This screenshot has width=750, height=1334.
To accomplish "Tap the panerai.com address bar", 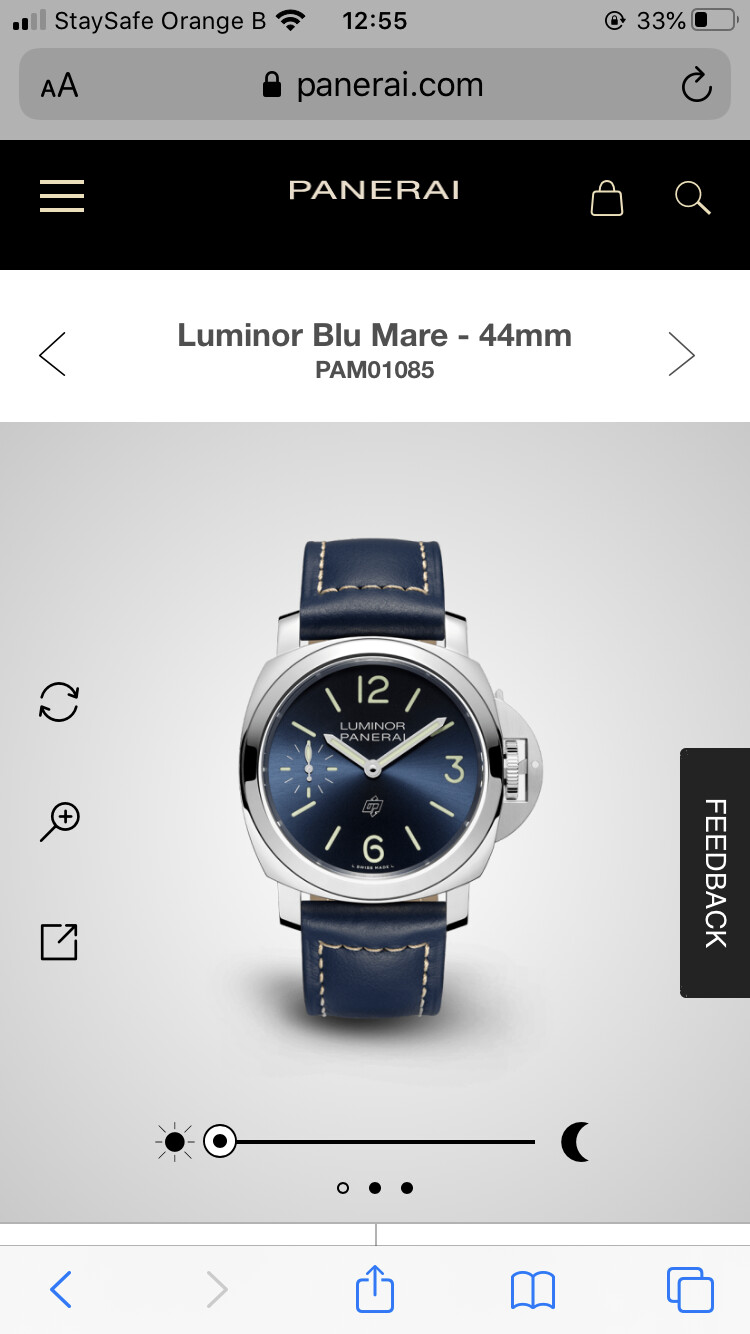I will pos(375,85).
